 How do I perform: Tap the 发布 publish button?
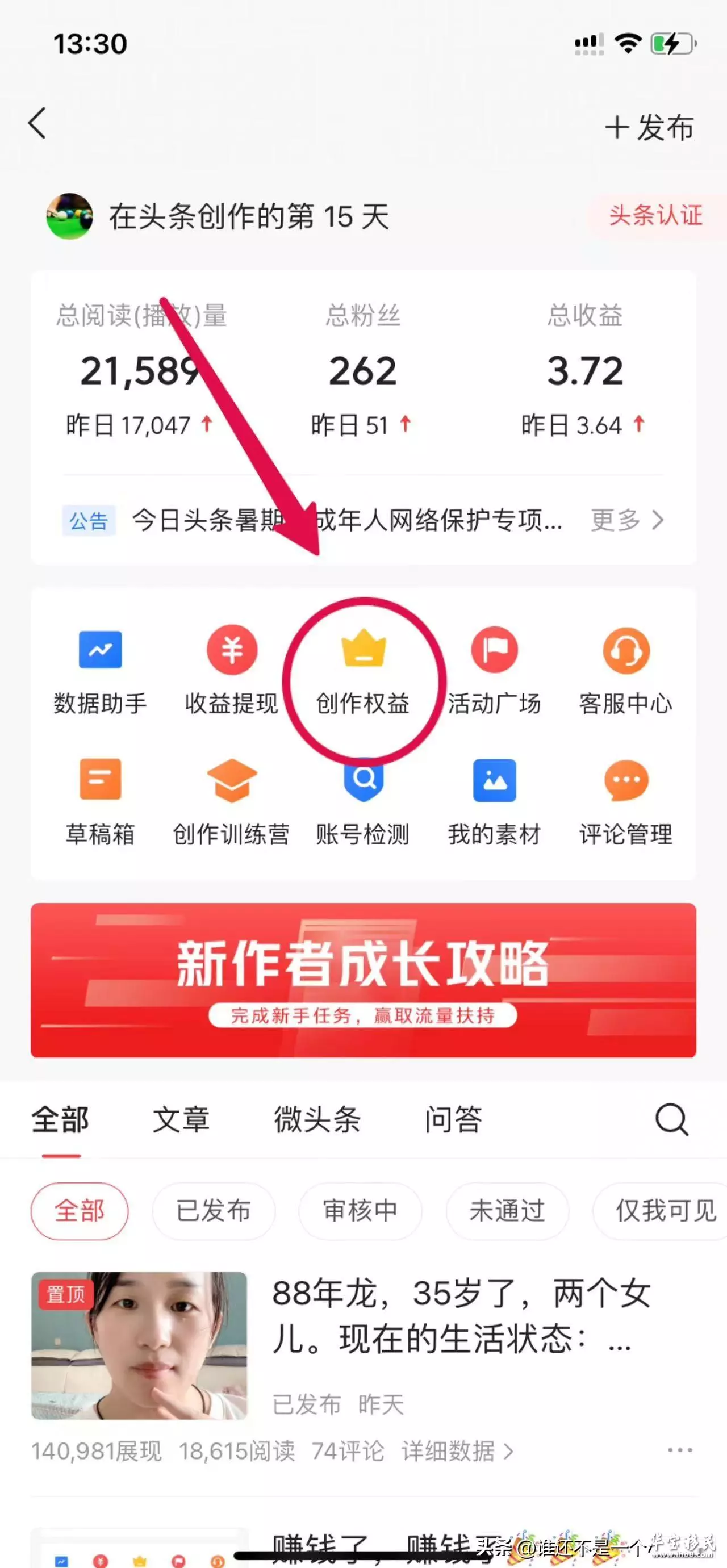click(x=649, y=128)
